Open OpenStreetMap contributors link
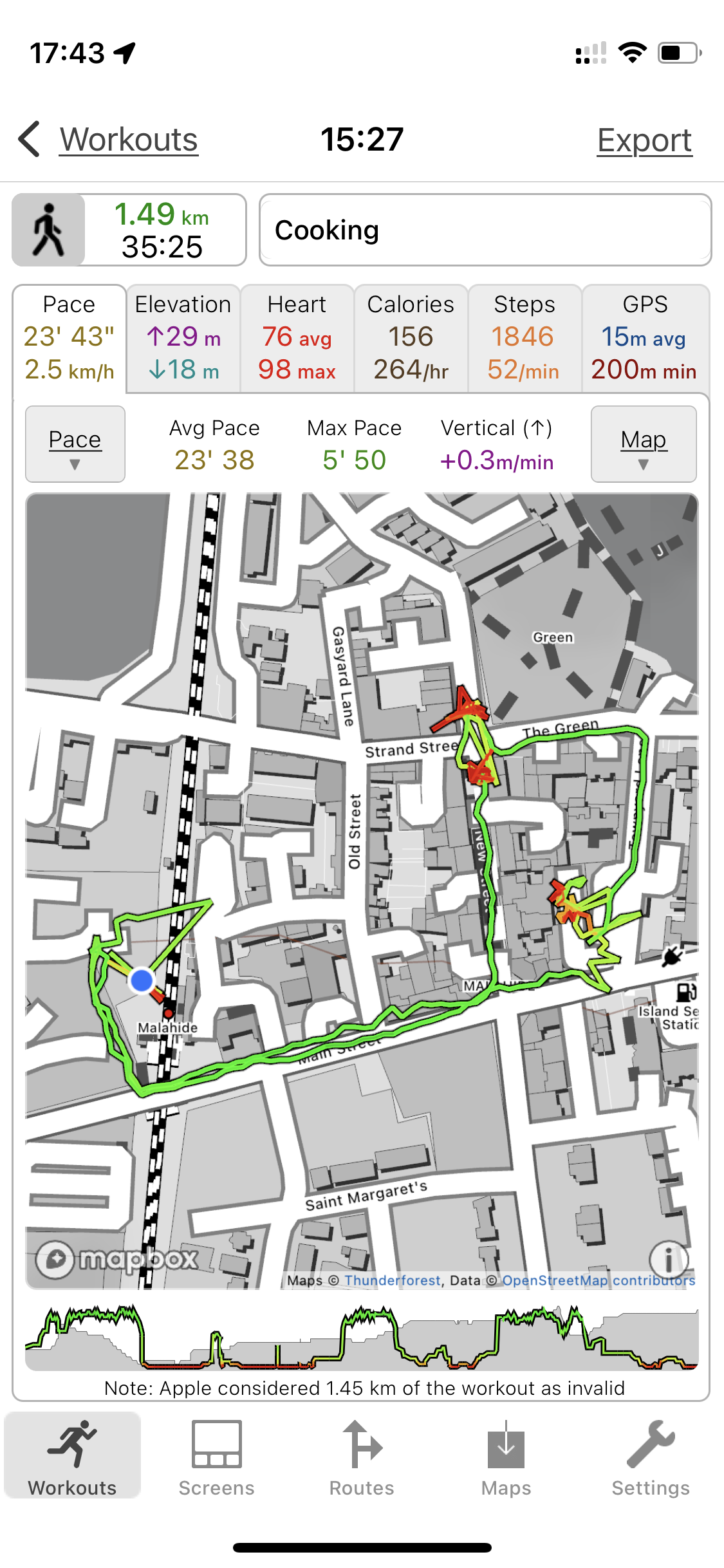The height and width of the screenshot is (1568, 724). tap(599, 1280)
